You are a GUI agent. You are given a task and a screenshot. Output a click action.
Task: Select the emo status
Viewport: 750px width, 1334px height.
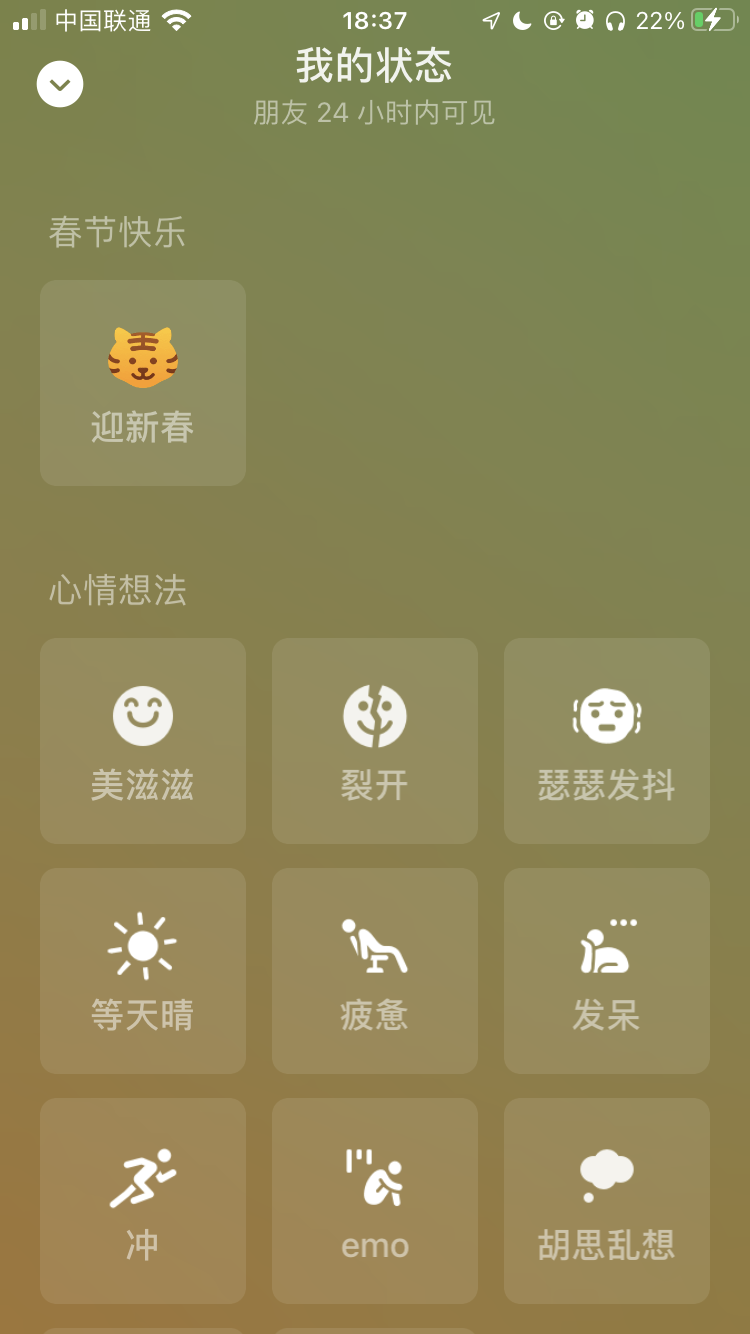(x=375, y=1201)
